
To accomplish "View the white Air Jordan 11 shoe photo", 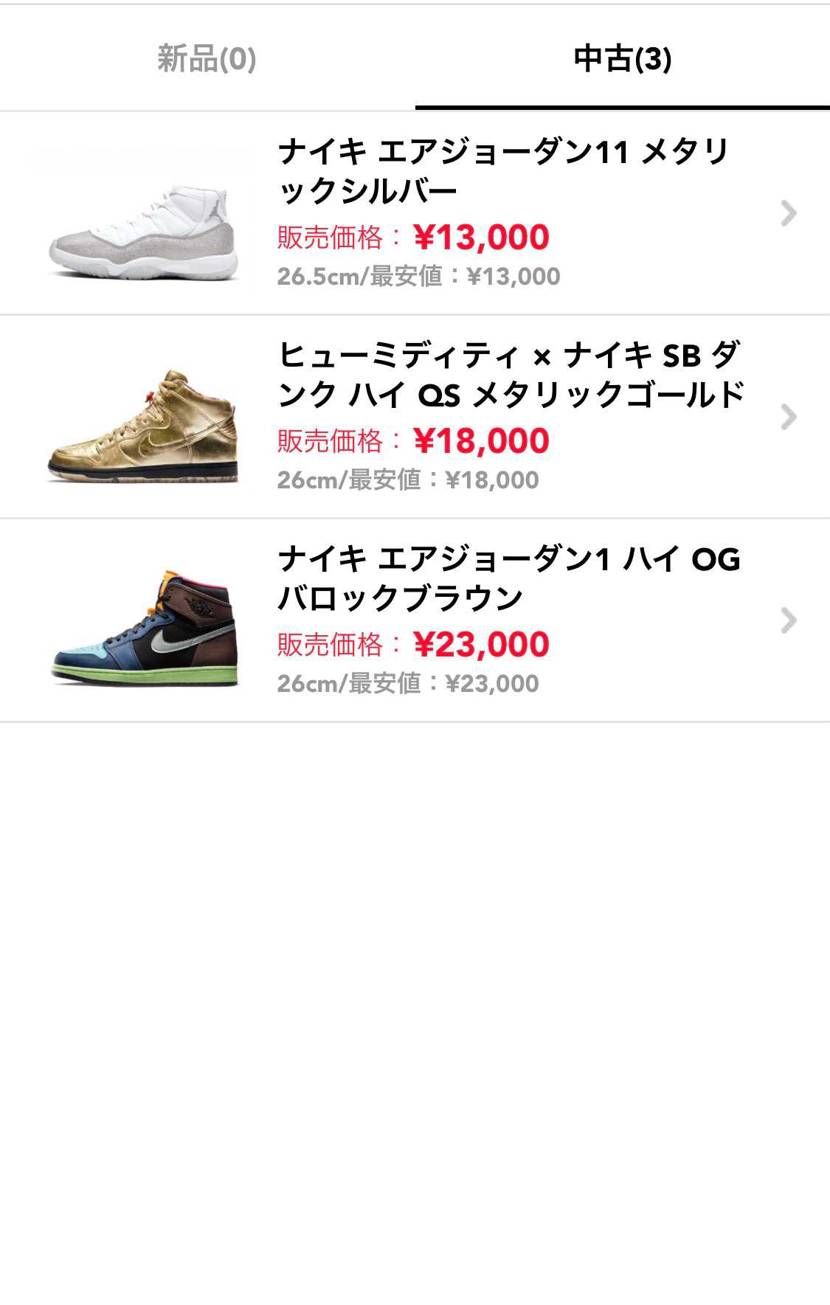I will [143, 212].
